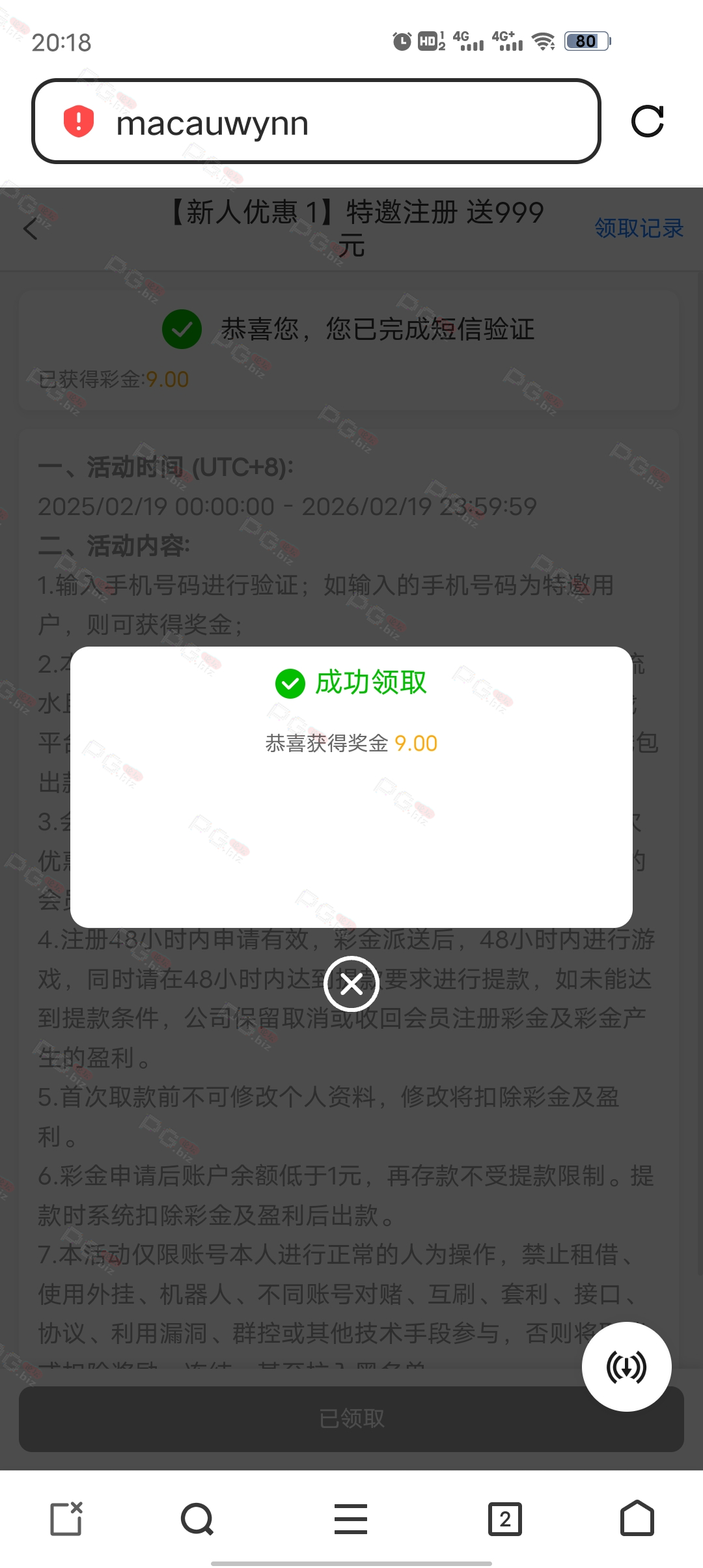The image size is (703, 1568).
Task: Reload the page with the refresh icon
Action: pyautogui.click(x=648, y=121)
